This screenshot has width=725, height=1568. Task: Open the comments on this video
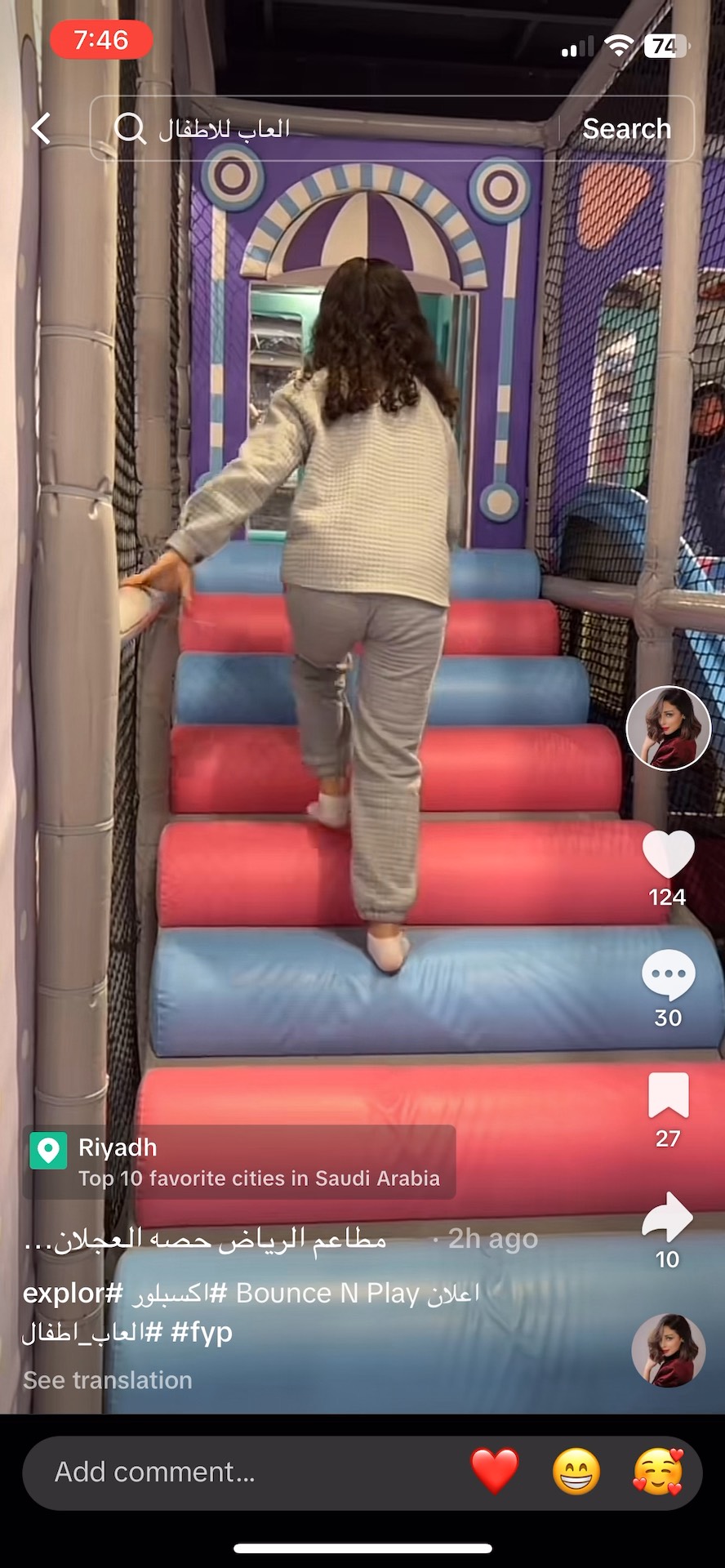(668, 975)
